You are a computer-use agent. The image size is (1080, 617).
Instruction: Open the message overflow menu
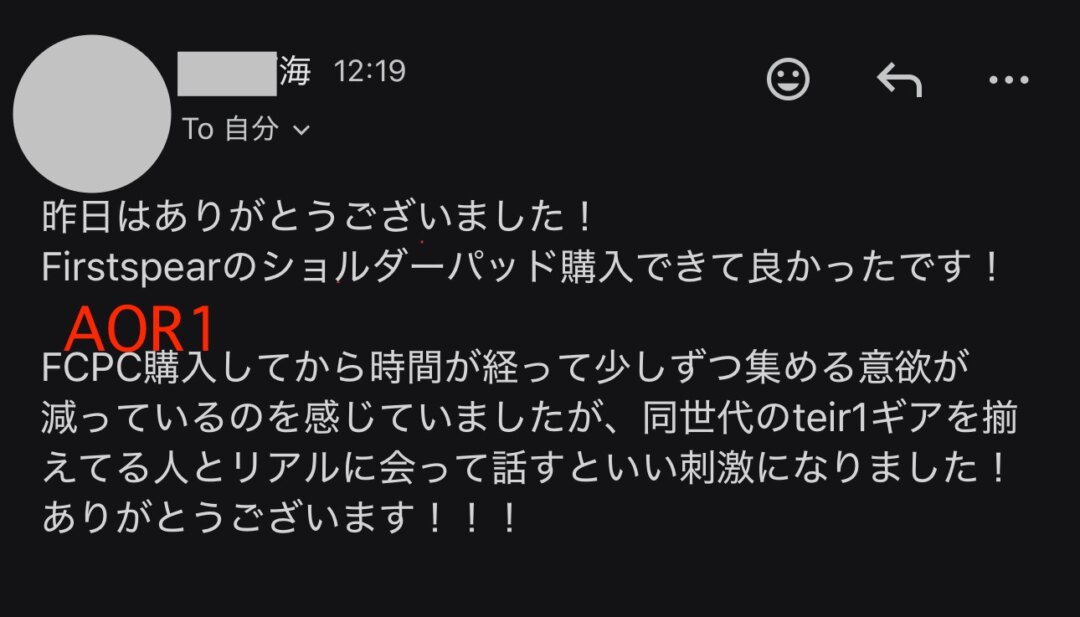1008,80
